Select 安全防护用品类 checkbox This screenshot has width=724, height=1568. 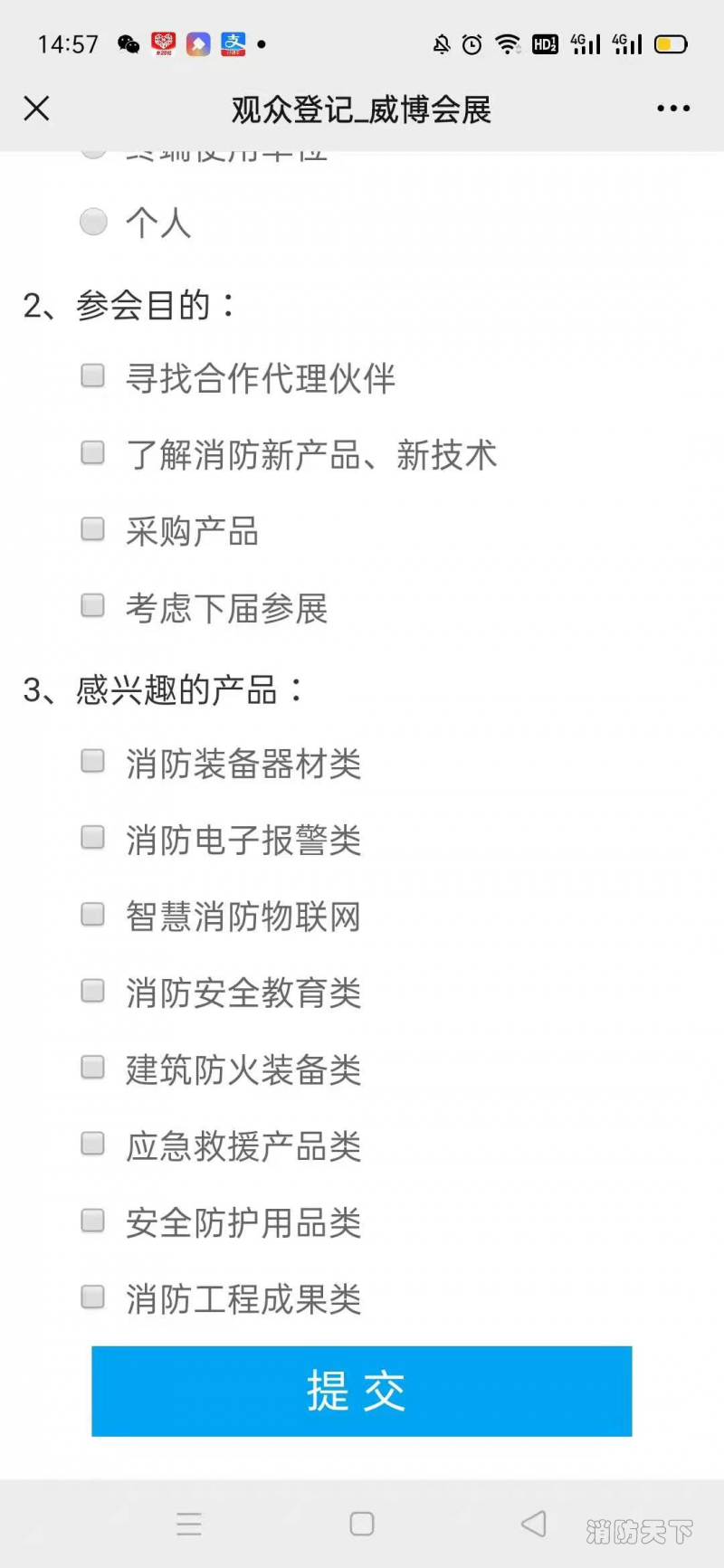click(93, 1221)
